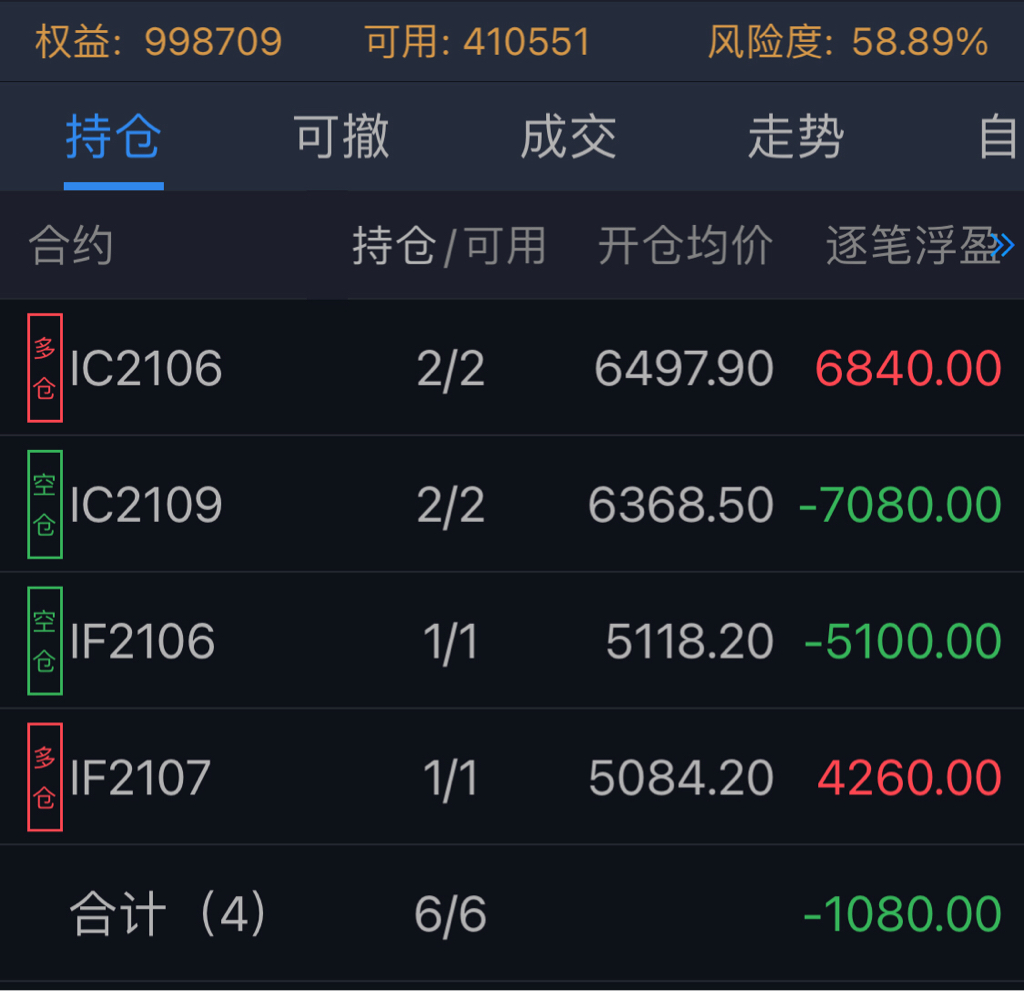Open the IF2107 long position row
The image size is (1024, 991).
(x=512, y=777)
